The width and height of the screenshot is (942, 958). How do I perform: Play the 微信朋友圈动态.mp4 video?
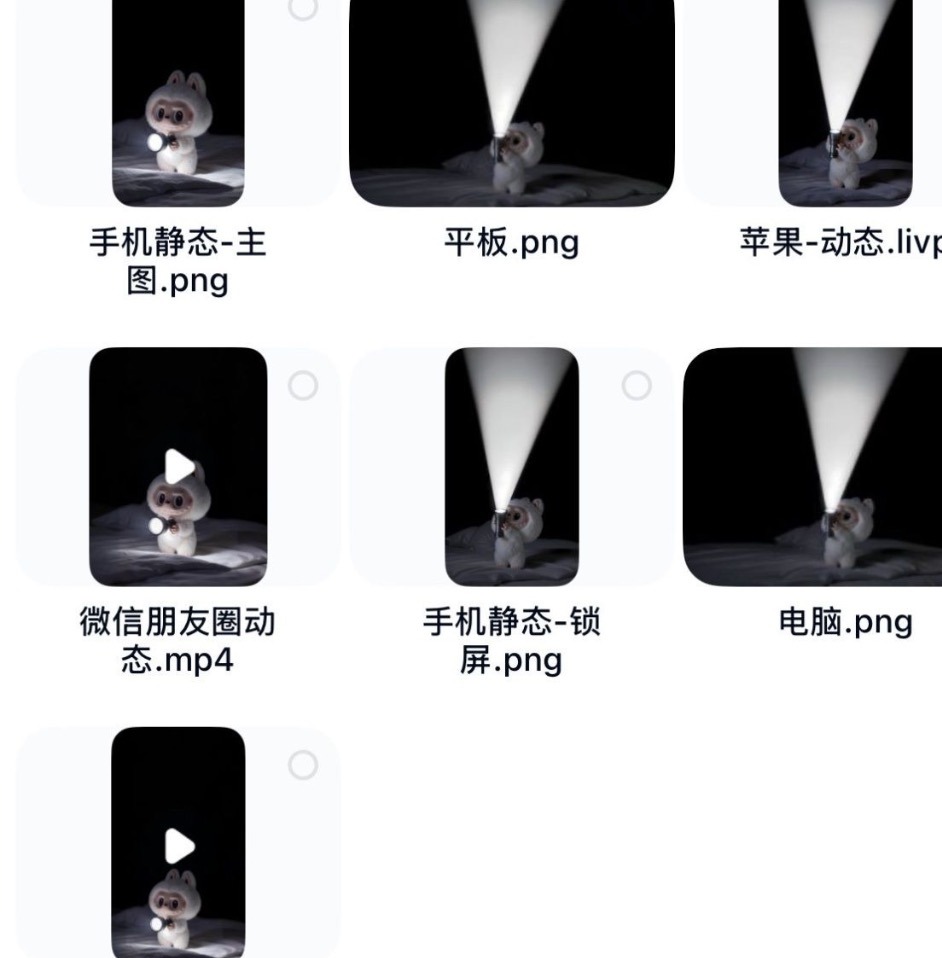(x=180, y=467)
